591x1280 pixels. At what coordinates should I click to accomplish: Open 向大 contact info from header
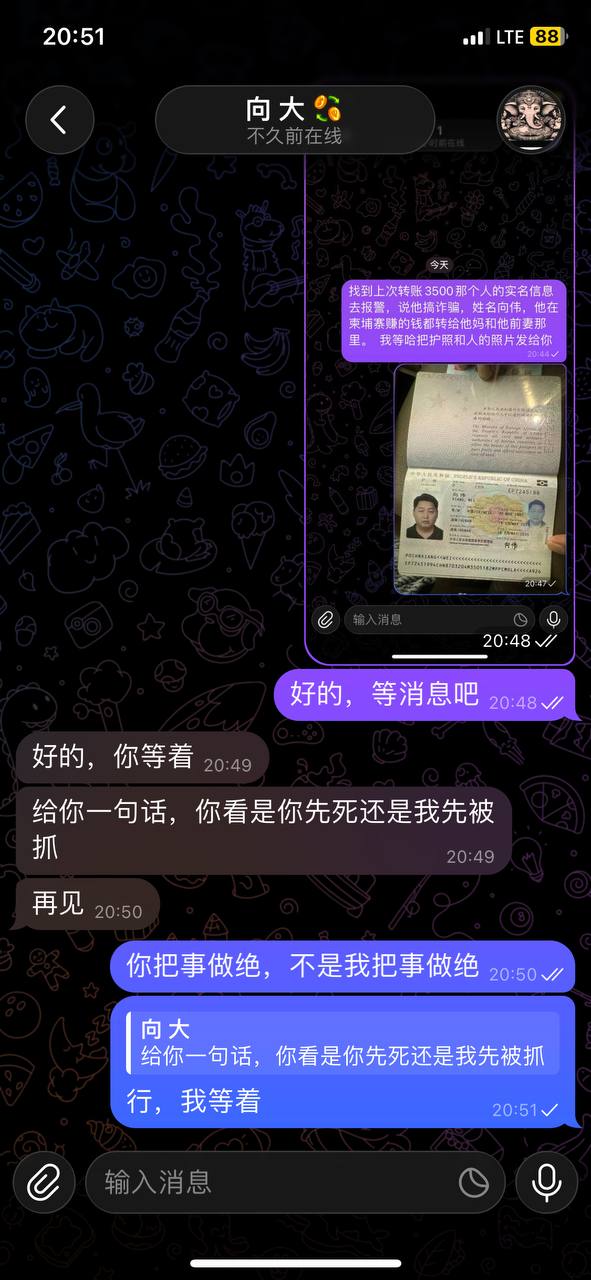295,120
